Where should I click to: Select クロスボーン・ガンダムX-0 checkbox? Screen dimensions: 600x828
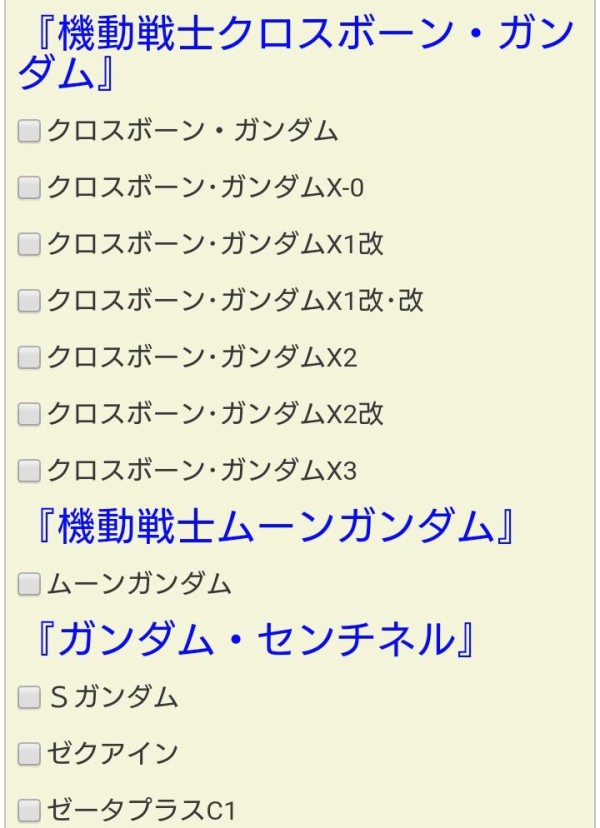click(x=29, y=187)
